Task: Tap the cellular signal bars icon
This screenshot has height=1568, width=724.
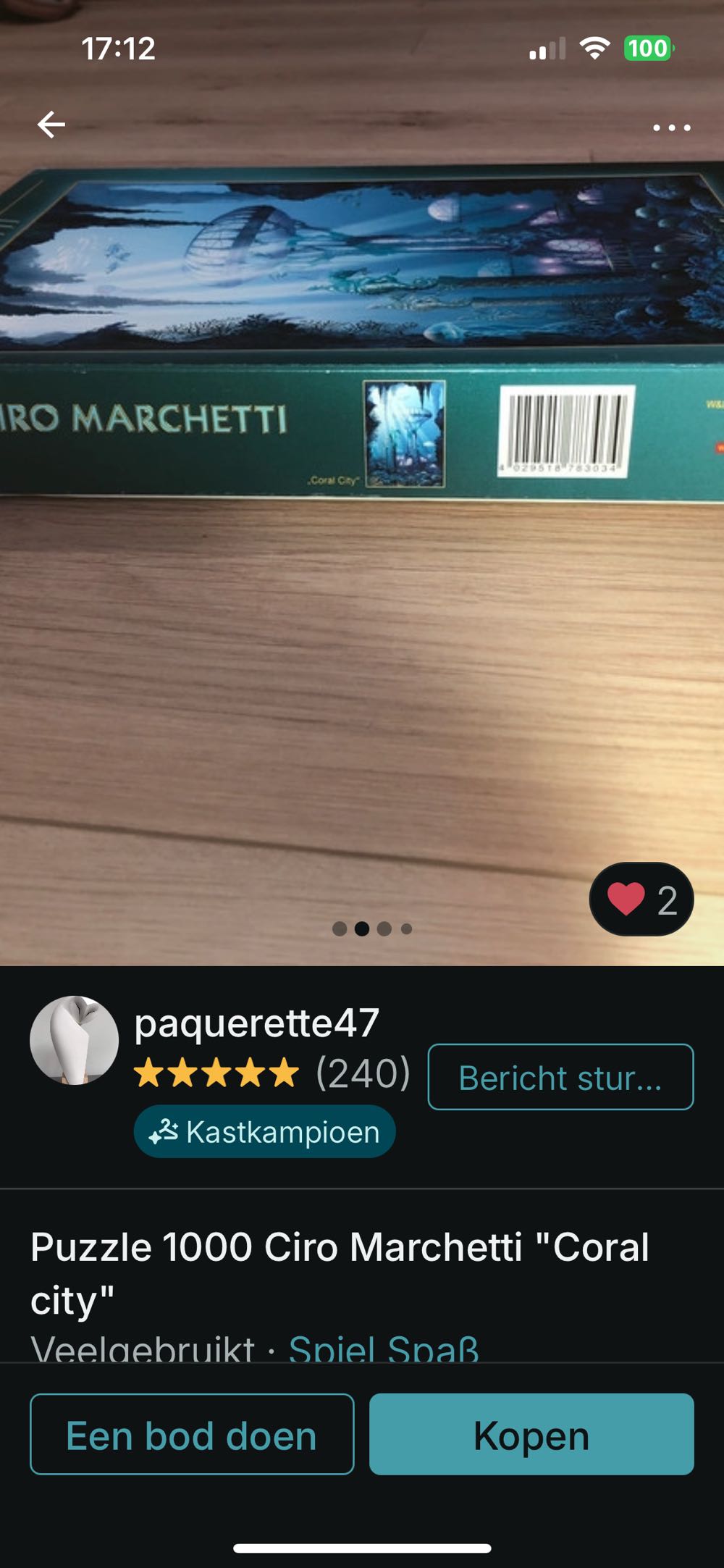Action: [x=548, y=49]
